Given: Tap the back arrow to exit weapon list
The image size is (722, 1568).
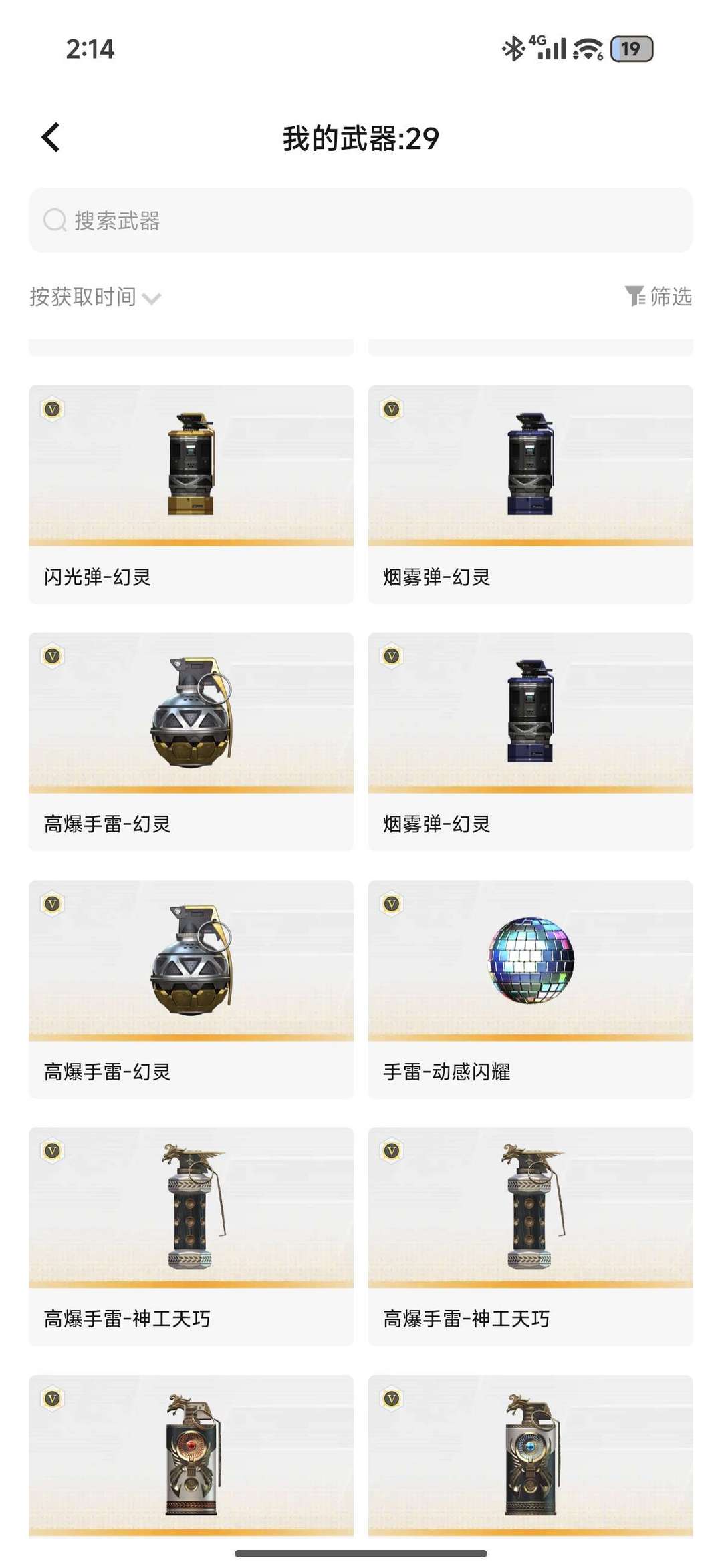Looking at the screenshot, I should [49, 137].
